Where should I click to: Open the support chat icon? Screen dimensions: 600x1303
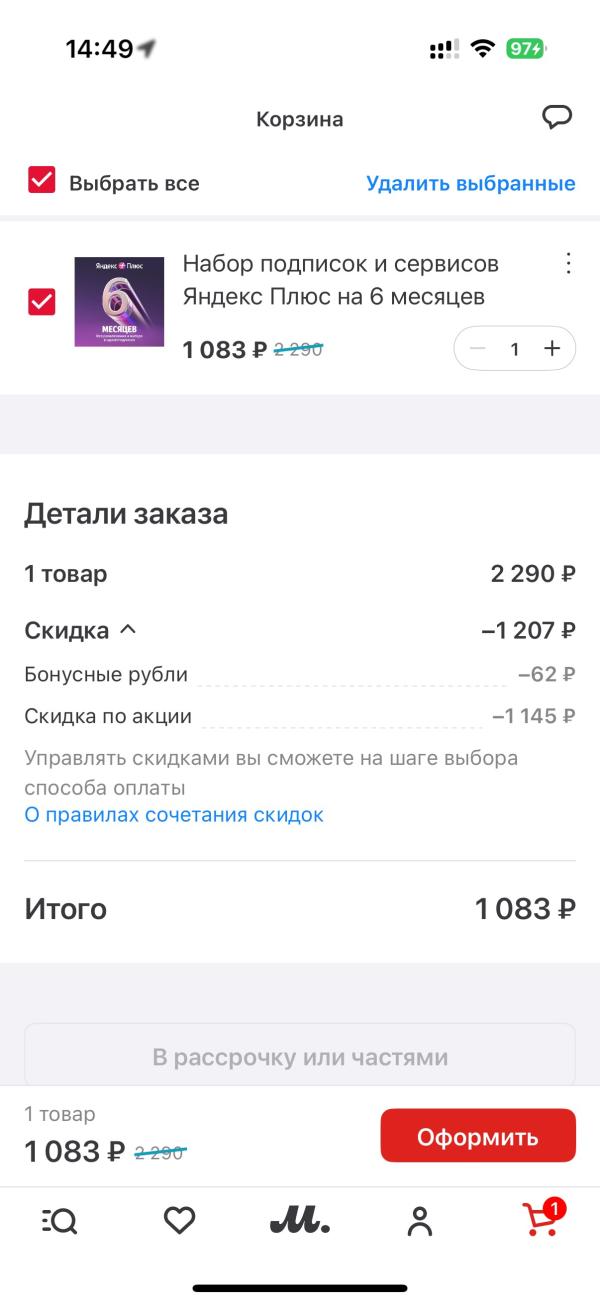(x=556, y=118)
